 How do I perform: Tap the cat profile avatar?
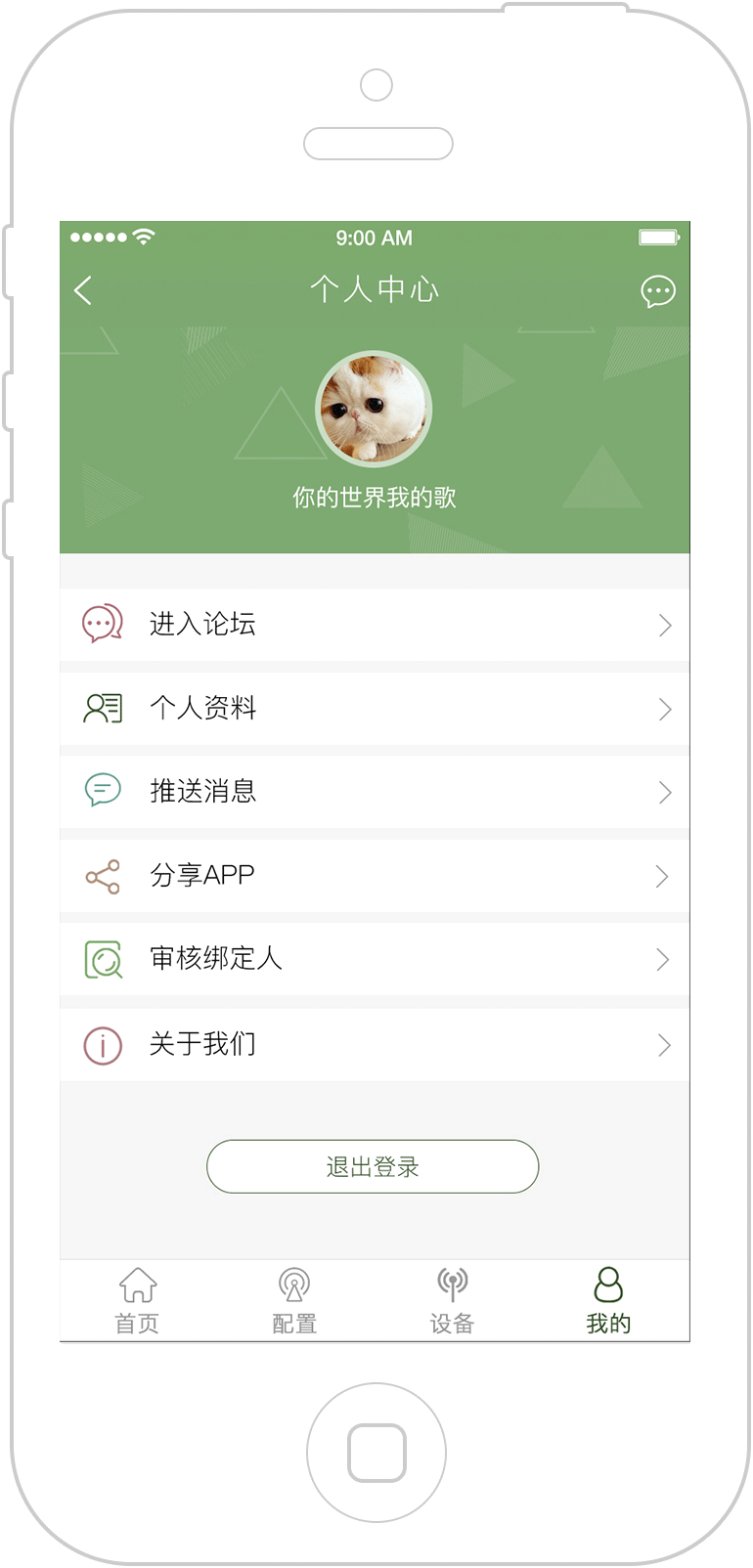pyautogui.click(x=374, y=409)
